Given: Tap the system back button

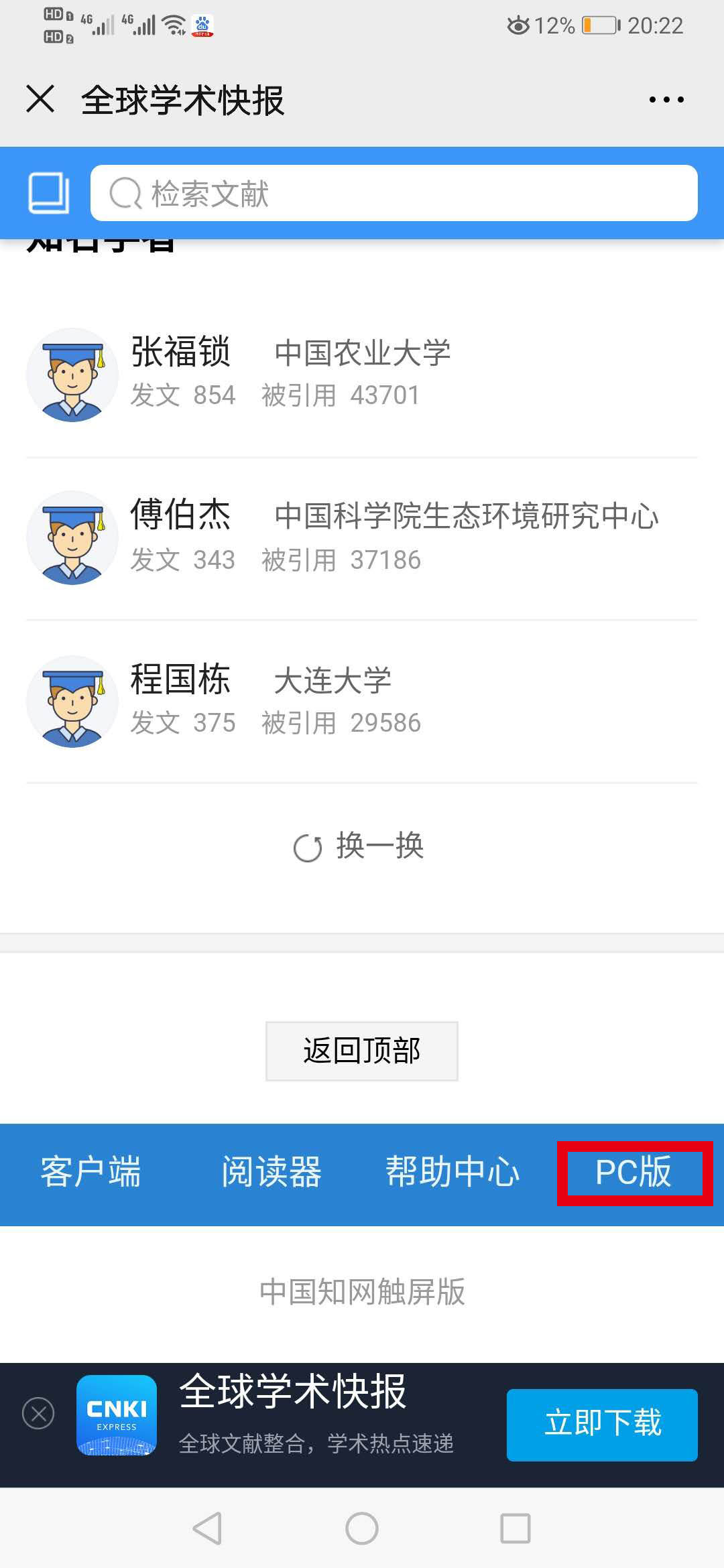Looking at the screenshot, I should point(207,1528).
